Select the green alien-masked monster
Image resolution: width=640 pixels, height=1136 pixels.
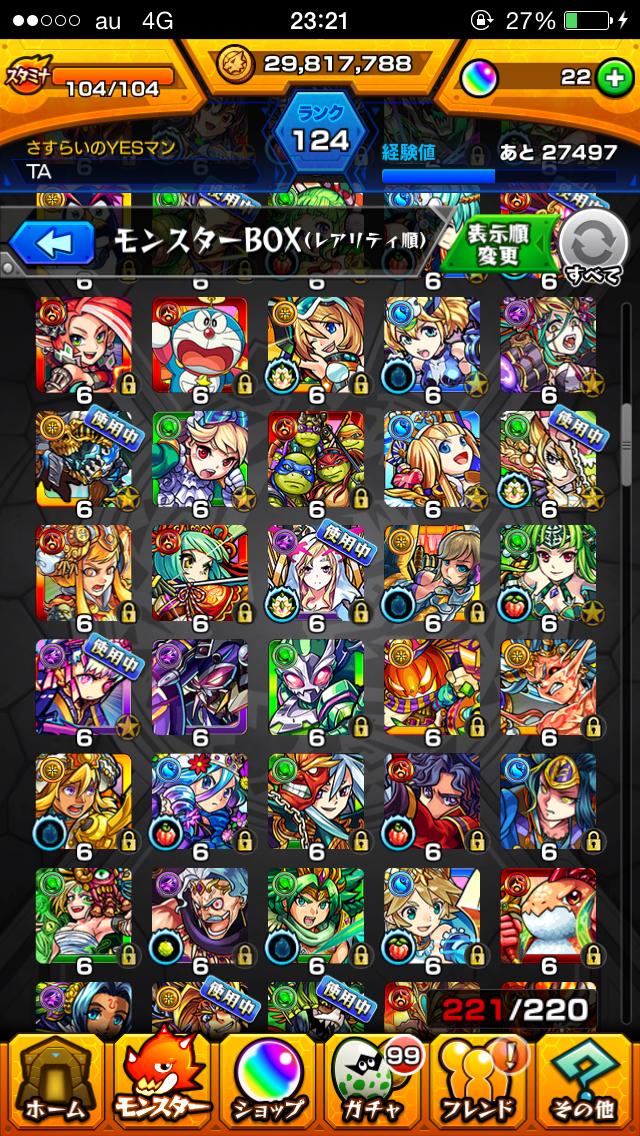pyautogui.click(x=315, y=686)
